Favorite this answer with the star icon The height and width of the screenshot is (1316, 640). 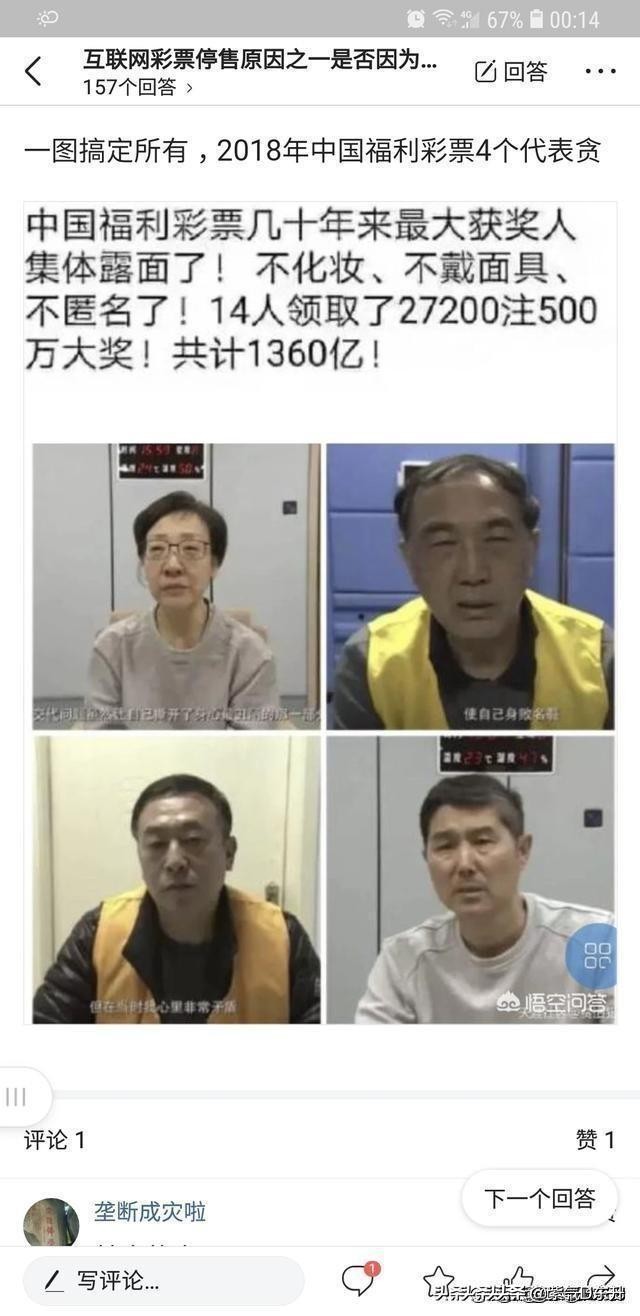coord(438,1280)
